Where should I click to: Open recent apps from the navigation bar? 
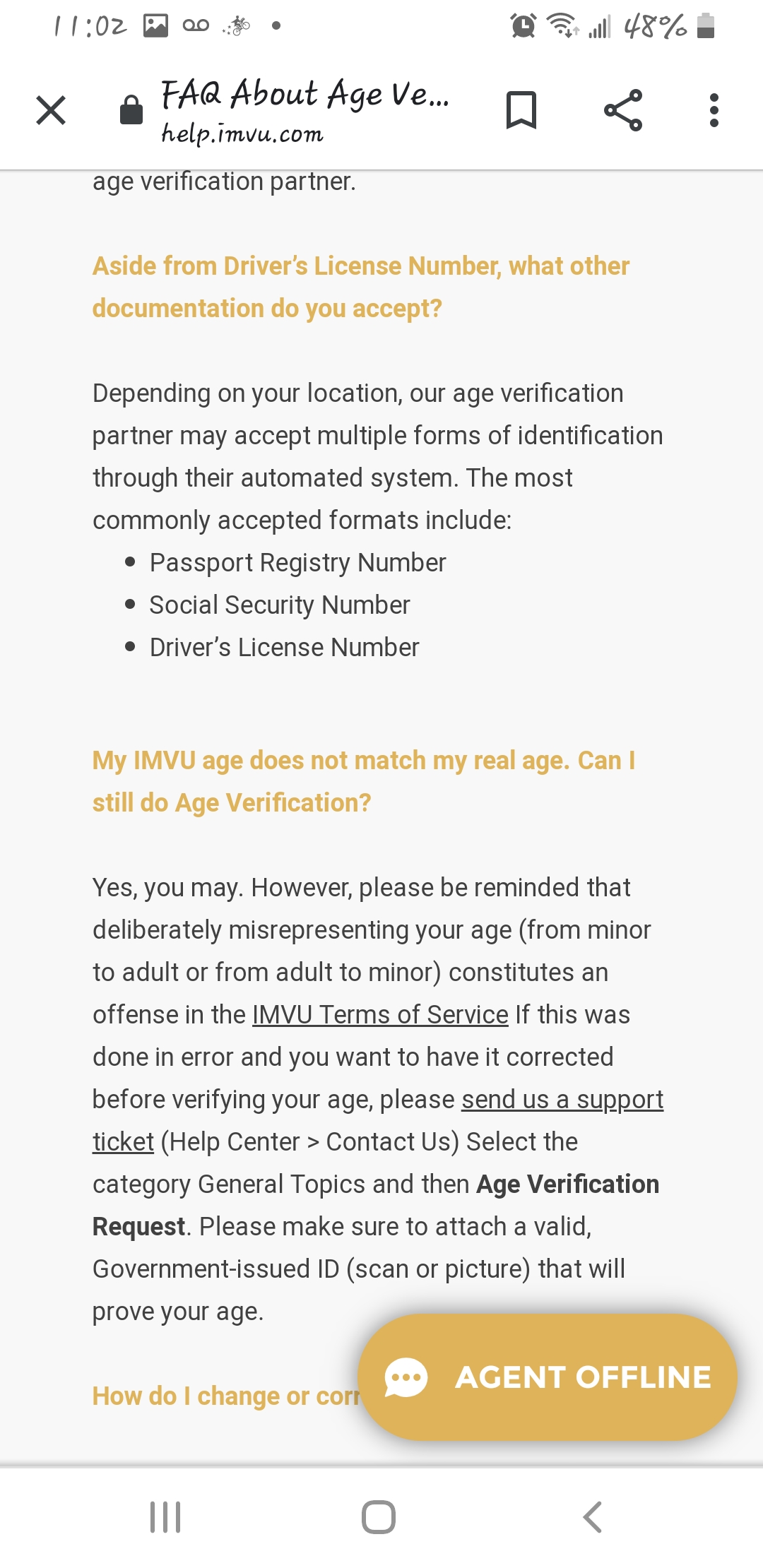(x=165, y=1516)
